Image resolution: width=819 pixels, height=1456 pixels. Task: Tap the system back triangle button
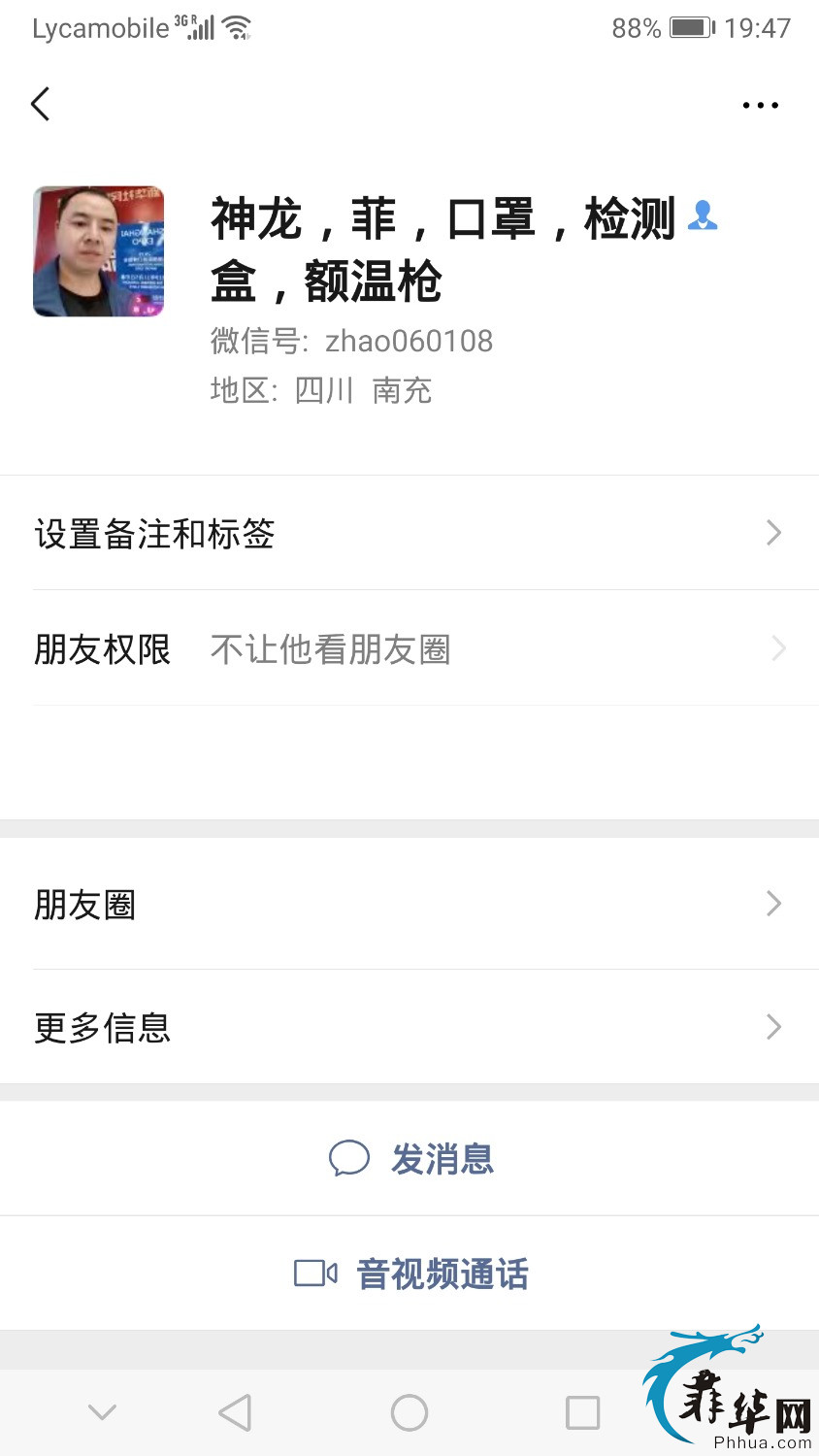click(236, 1412)
